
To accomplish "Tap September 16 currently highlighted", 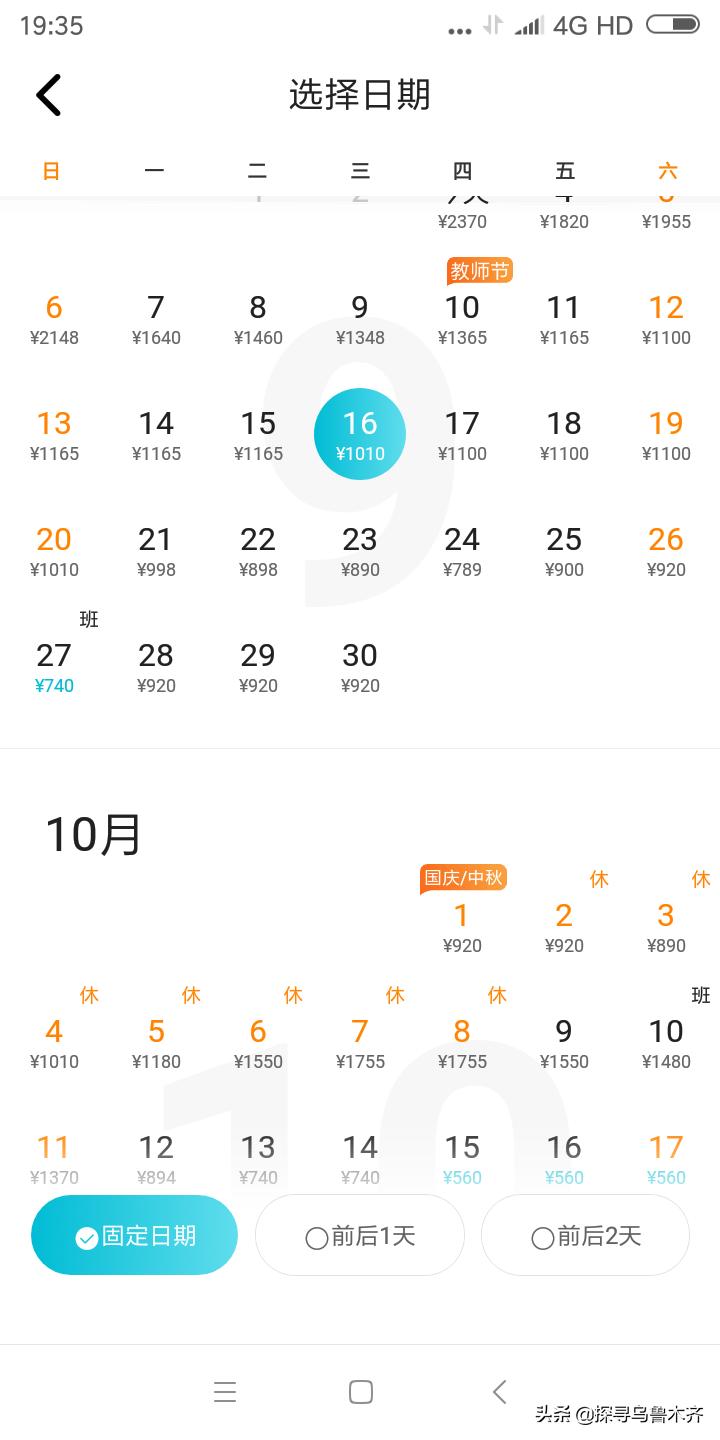I will coord(360,434).
